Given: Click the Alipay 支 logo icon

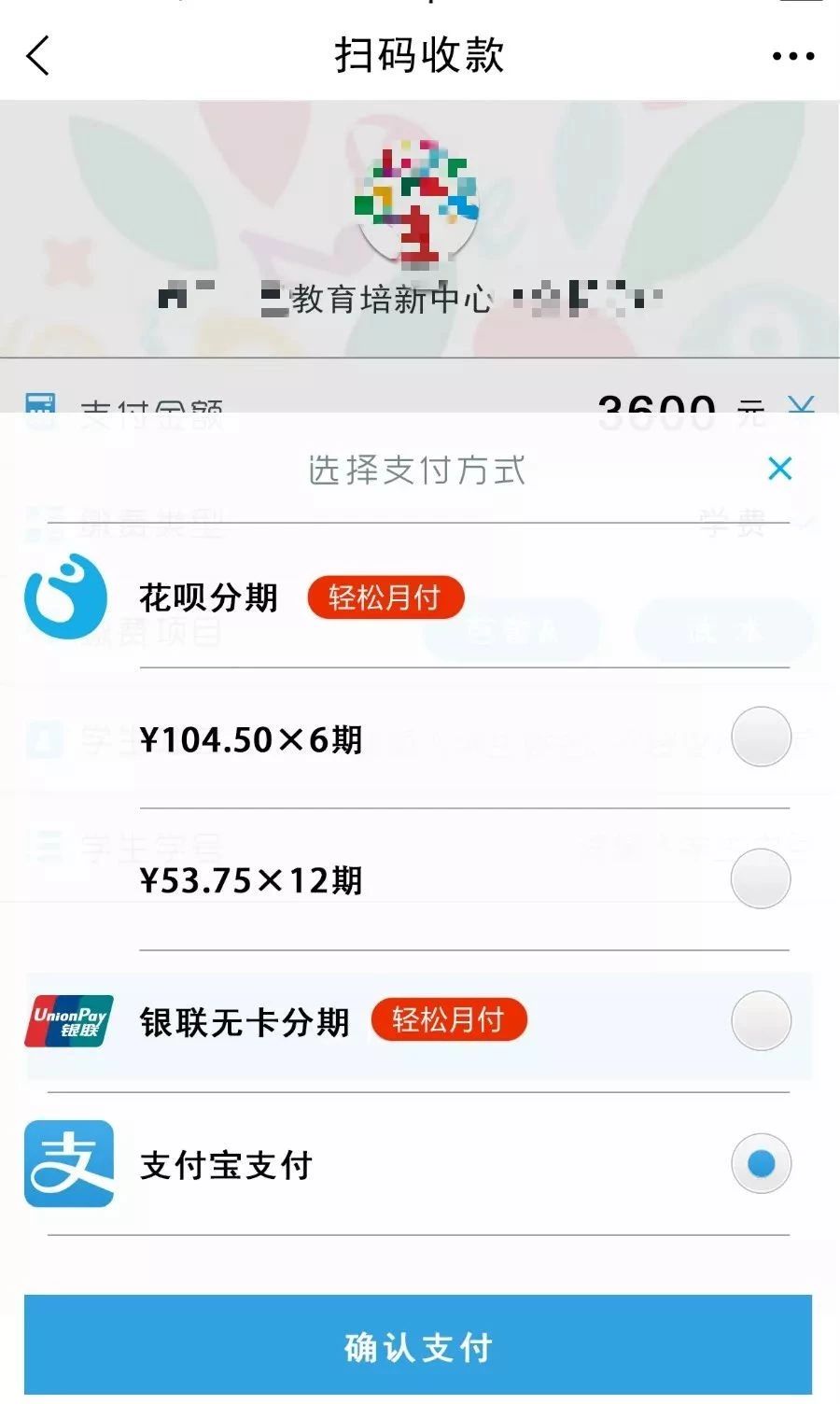Looking at the screenshot, I should [65, 1165].
